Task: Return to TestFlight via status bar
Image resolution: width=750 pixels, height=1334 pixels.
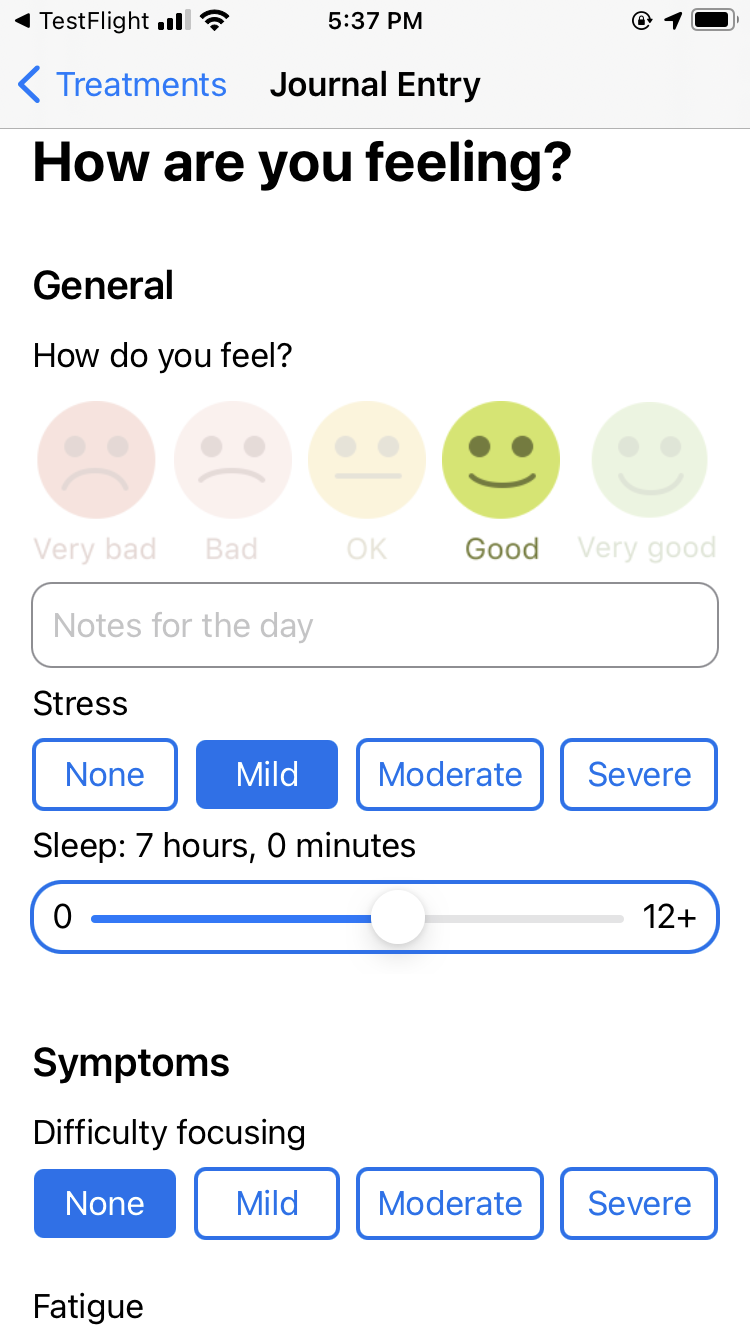Action: pyautogui.click(x=82, y=21)
